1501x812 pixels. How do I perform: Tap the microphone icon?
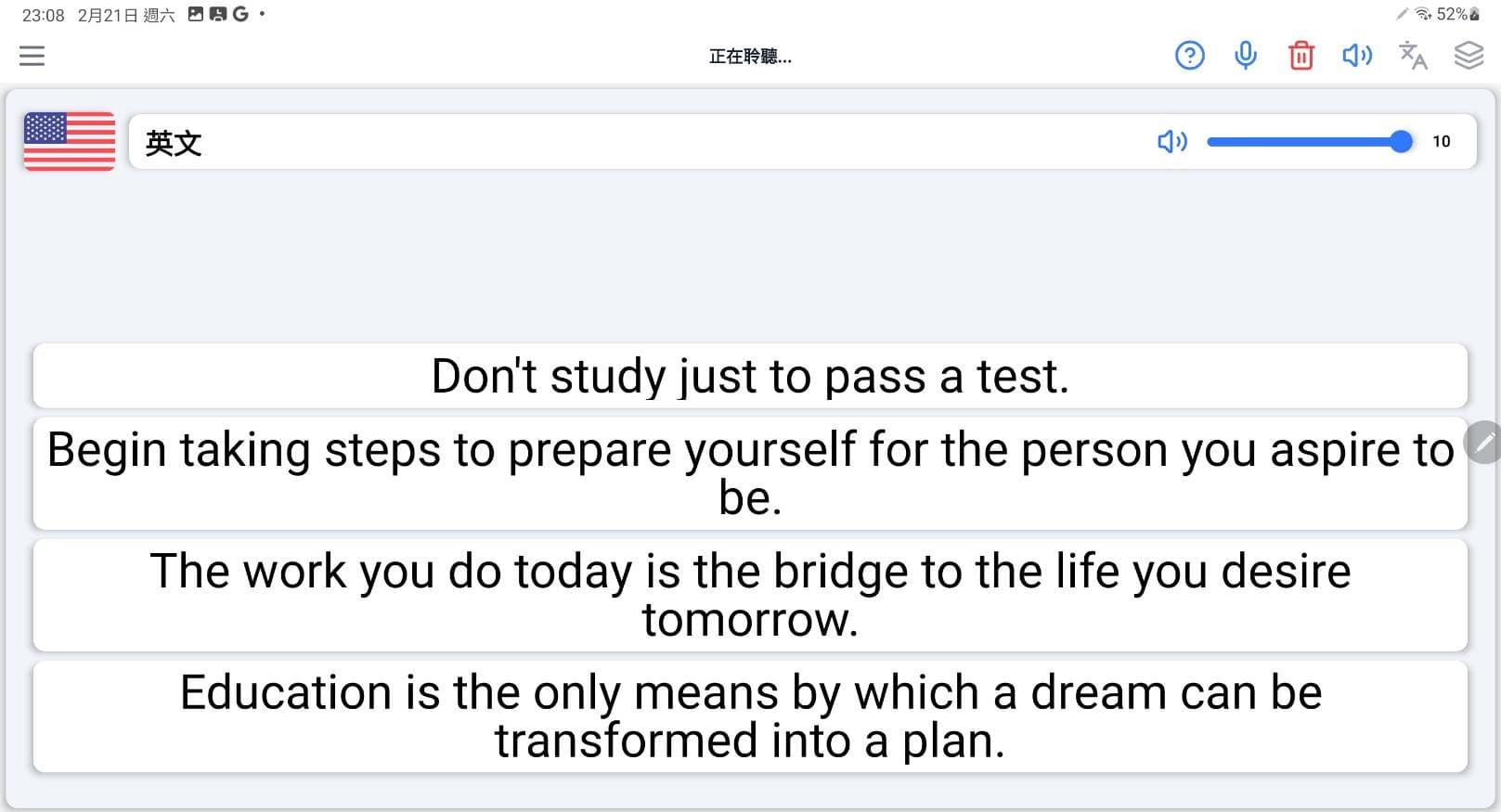pyautogui.click(x=1245, y=56)
